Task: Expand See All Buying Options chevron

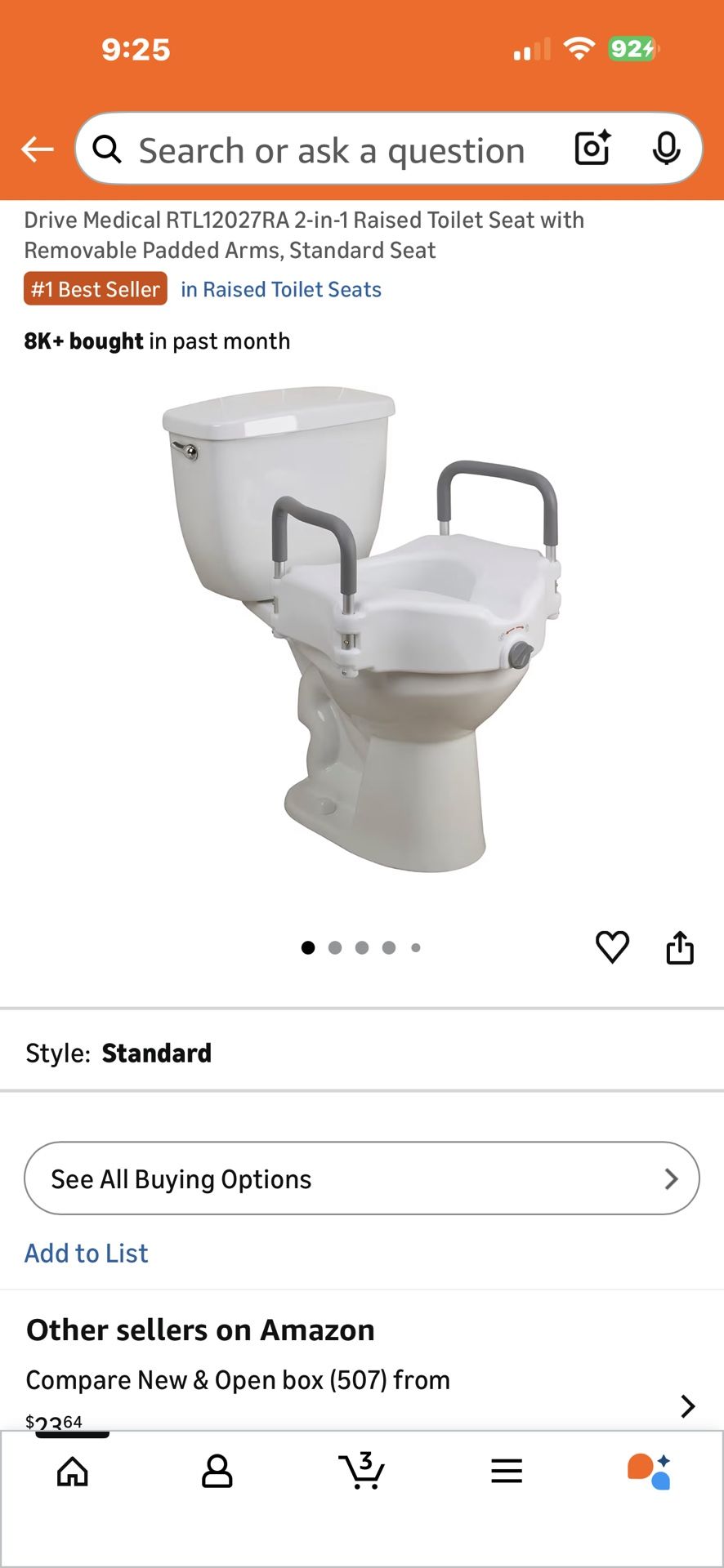Action: 670,1178
